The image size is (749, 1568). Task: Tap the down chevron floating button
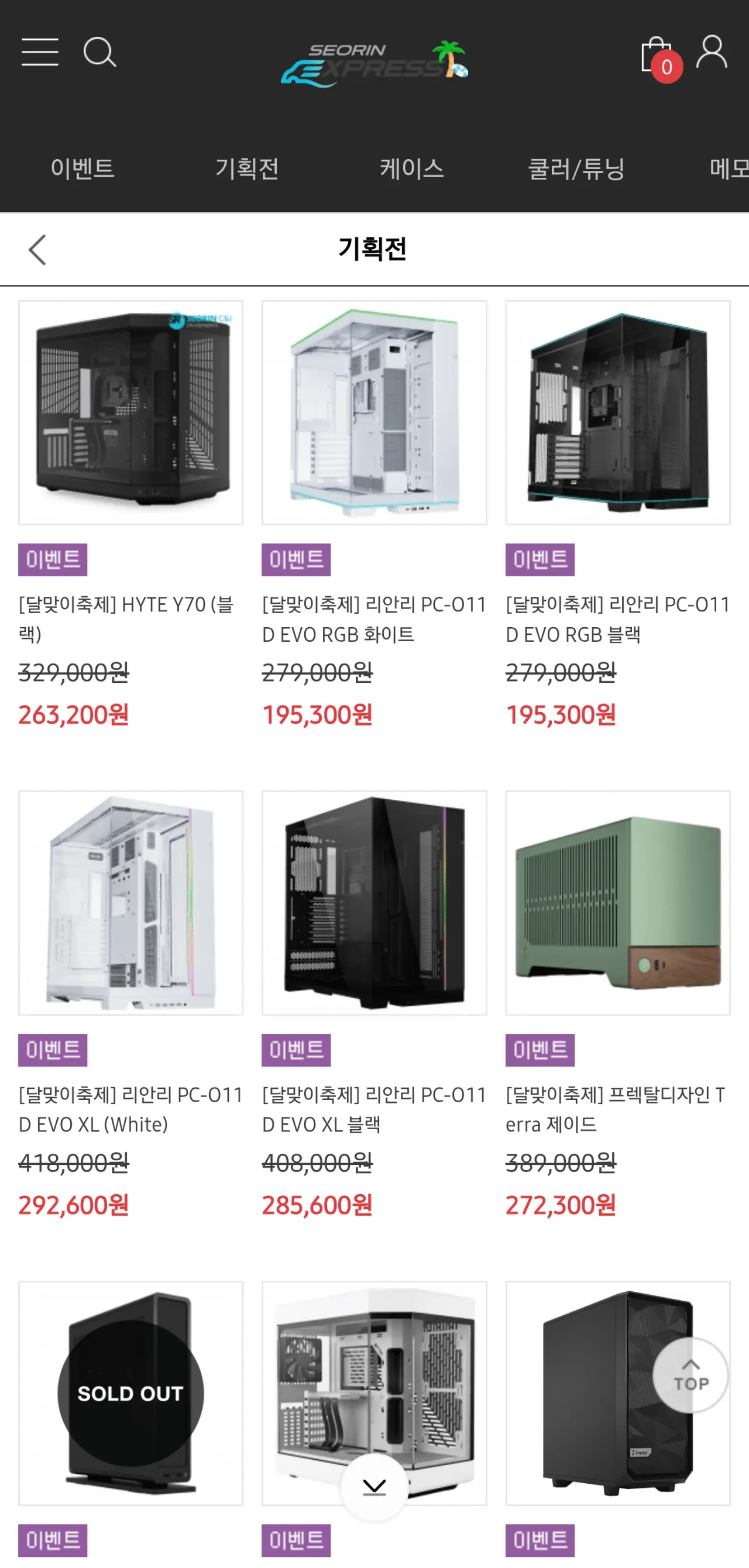374,1487
